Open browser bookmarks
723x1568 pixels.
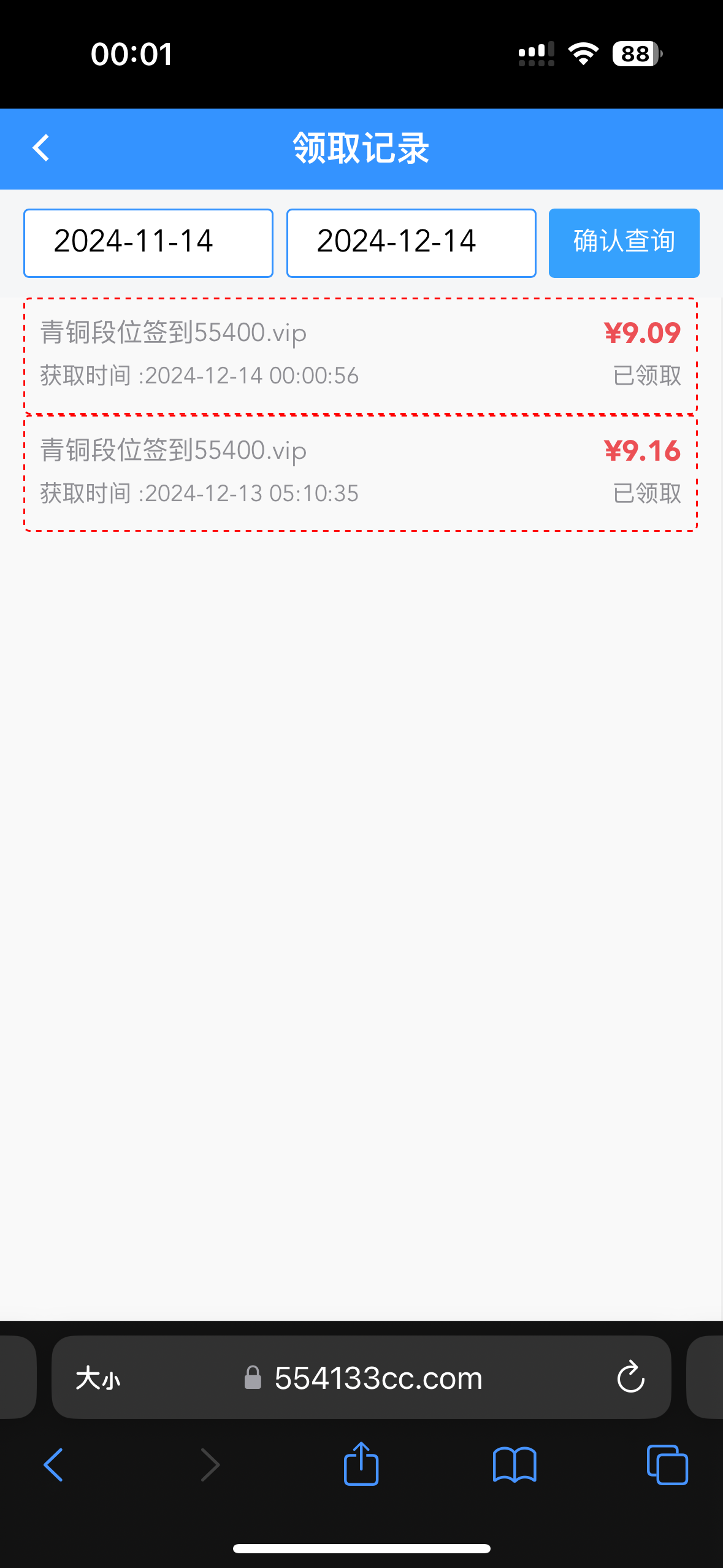[x=515, y=1465]
